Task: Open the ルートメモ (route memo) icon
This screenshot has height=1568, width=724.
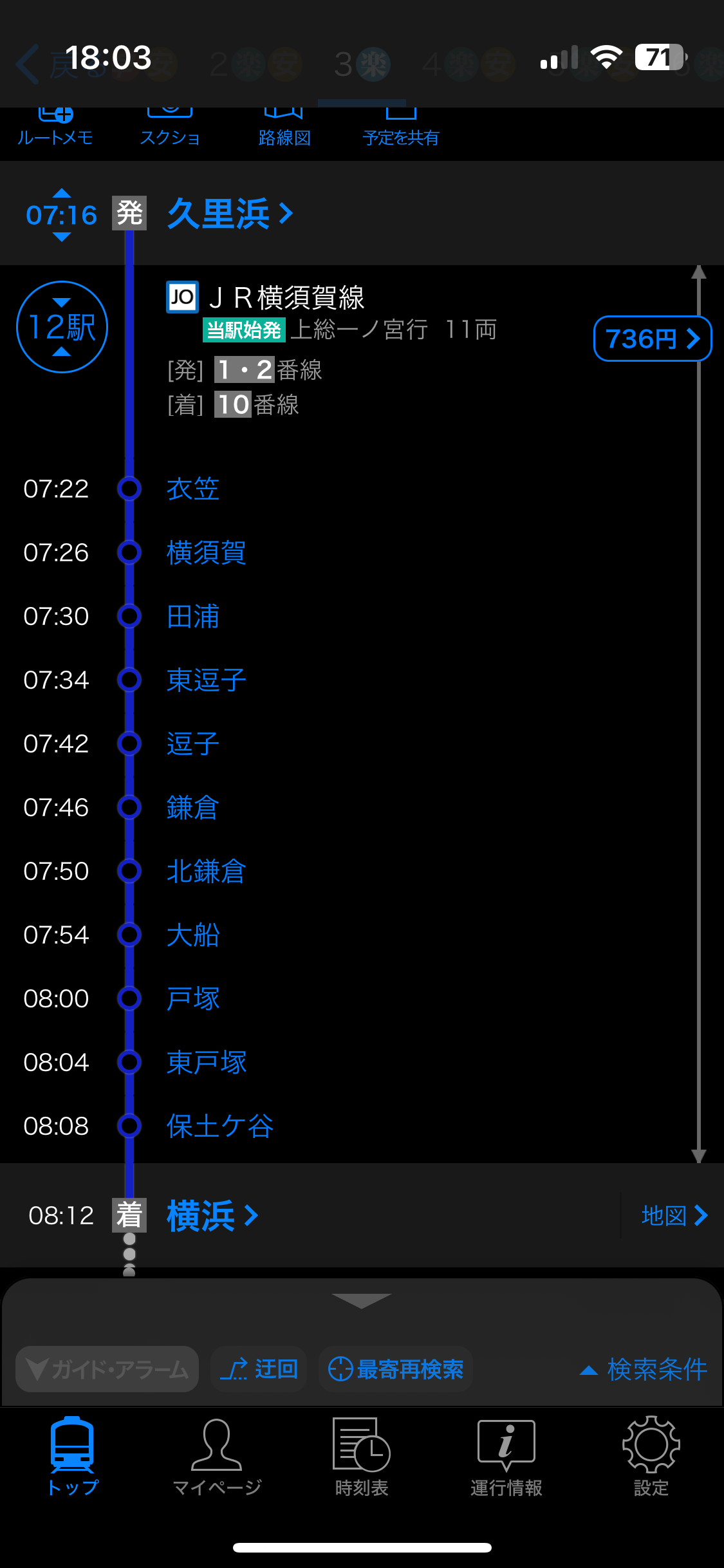Action: pyautogui.click(x=56, y=124)
